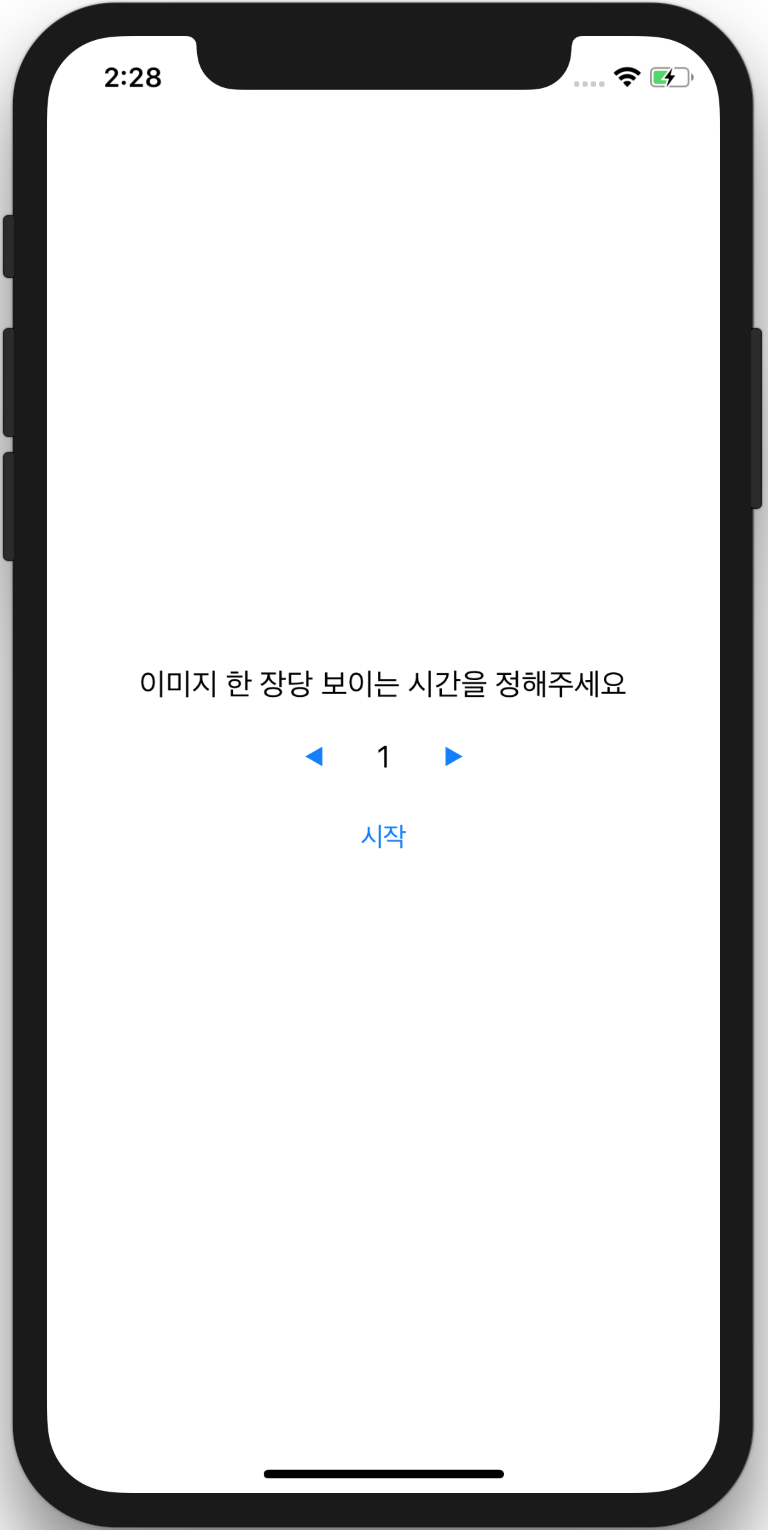The width and height of the screenshot is (768, 1530).
Task: Decrease the time with the left arrow
Action: (x=314, y=757)
